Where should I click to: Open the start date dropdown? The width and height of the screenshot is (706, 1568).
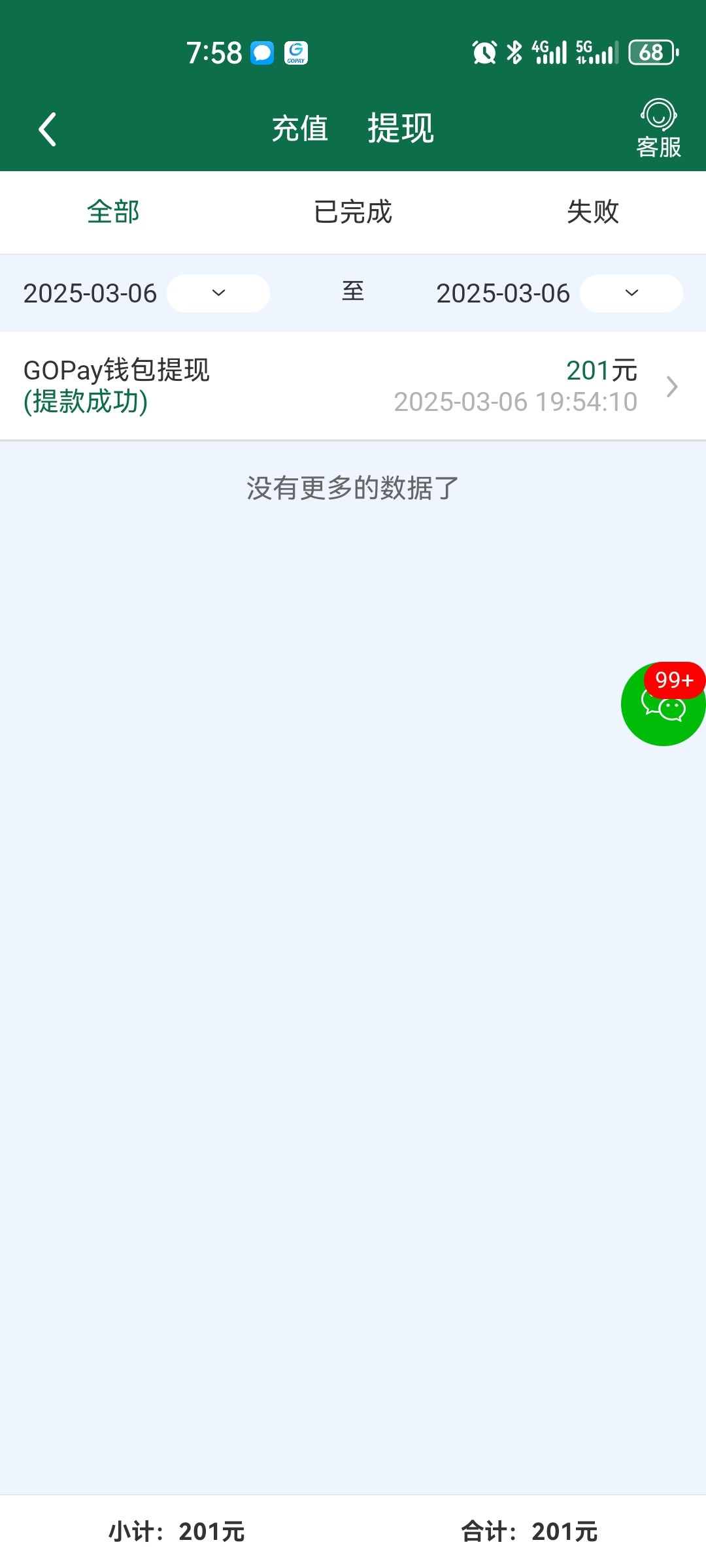tap(218, 293)
